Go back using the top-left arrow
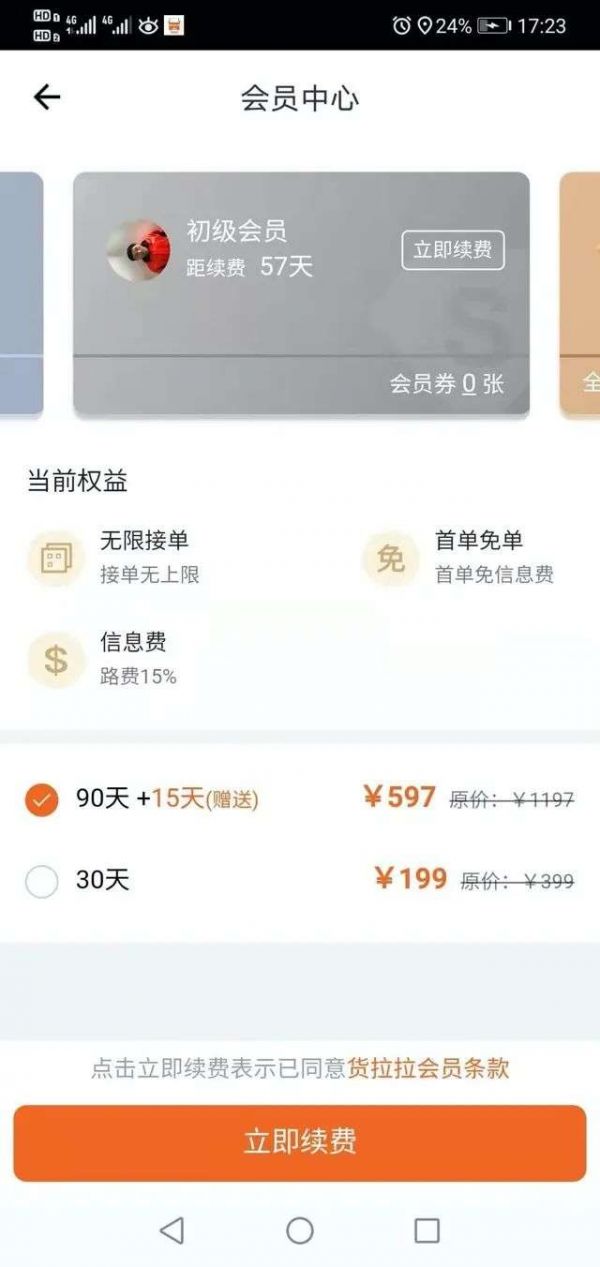Viewport: 600px width, 1267px height. pyautogui.click(x=47, y=97)
